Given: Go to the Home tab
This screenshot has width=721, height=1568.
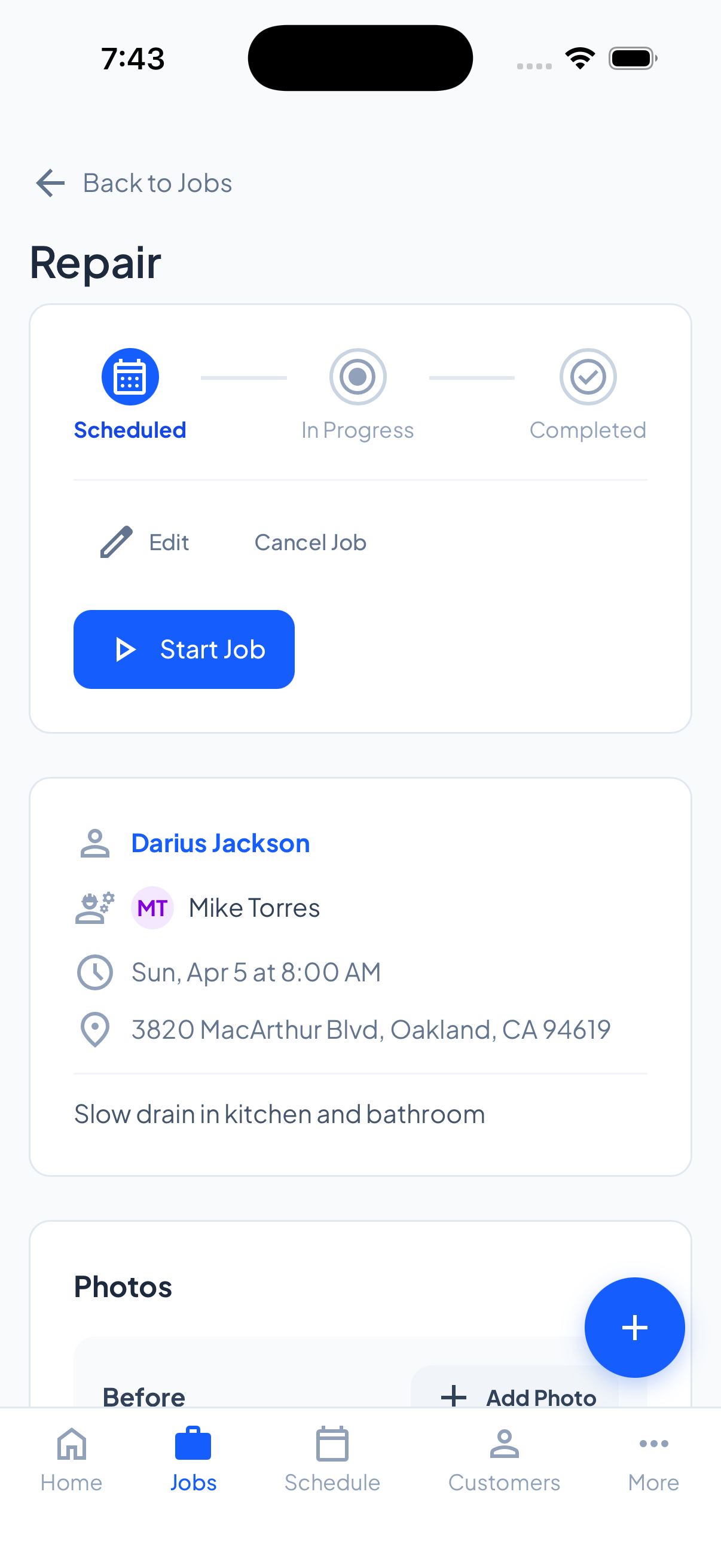Looking at the screenshot, I should (x=71, y=1461).
